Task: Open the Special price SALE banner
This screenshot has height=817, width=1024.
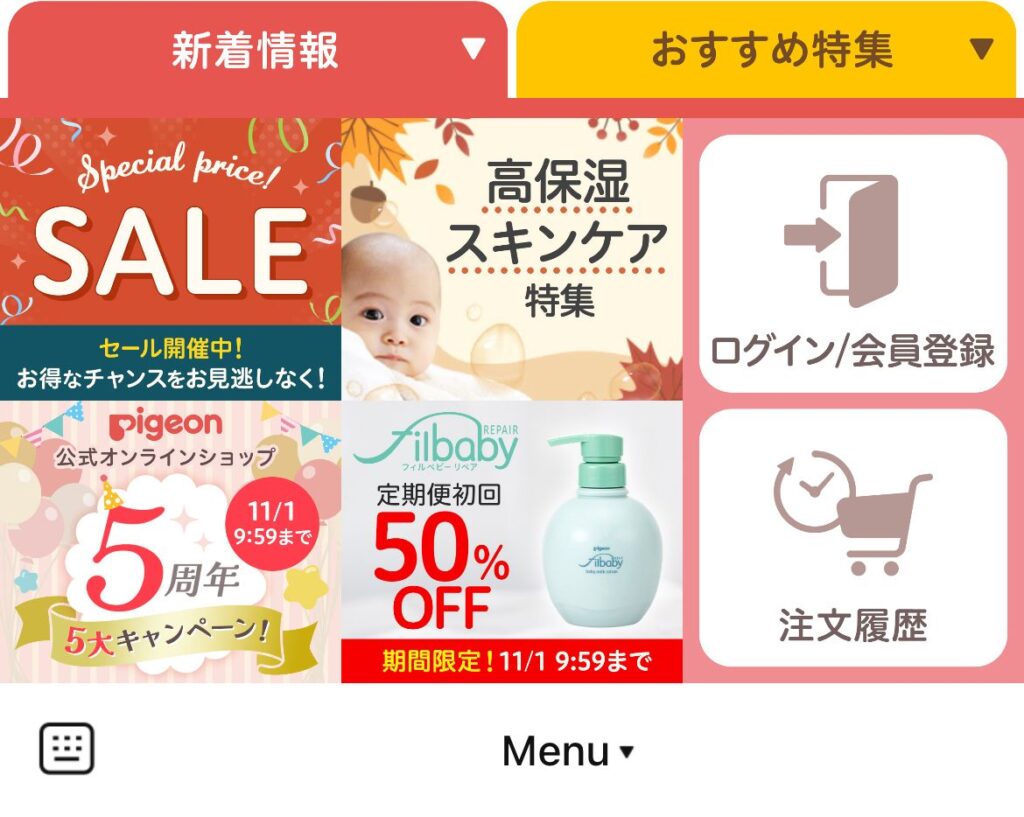Action: [x=170, y=258]
